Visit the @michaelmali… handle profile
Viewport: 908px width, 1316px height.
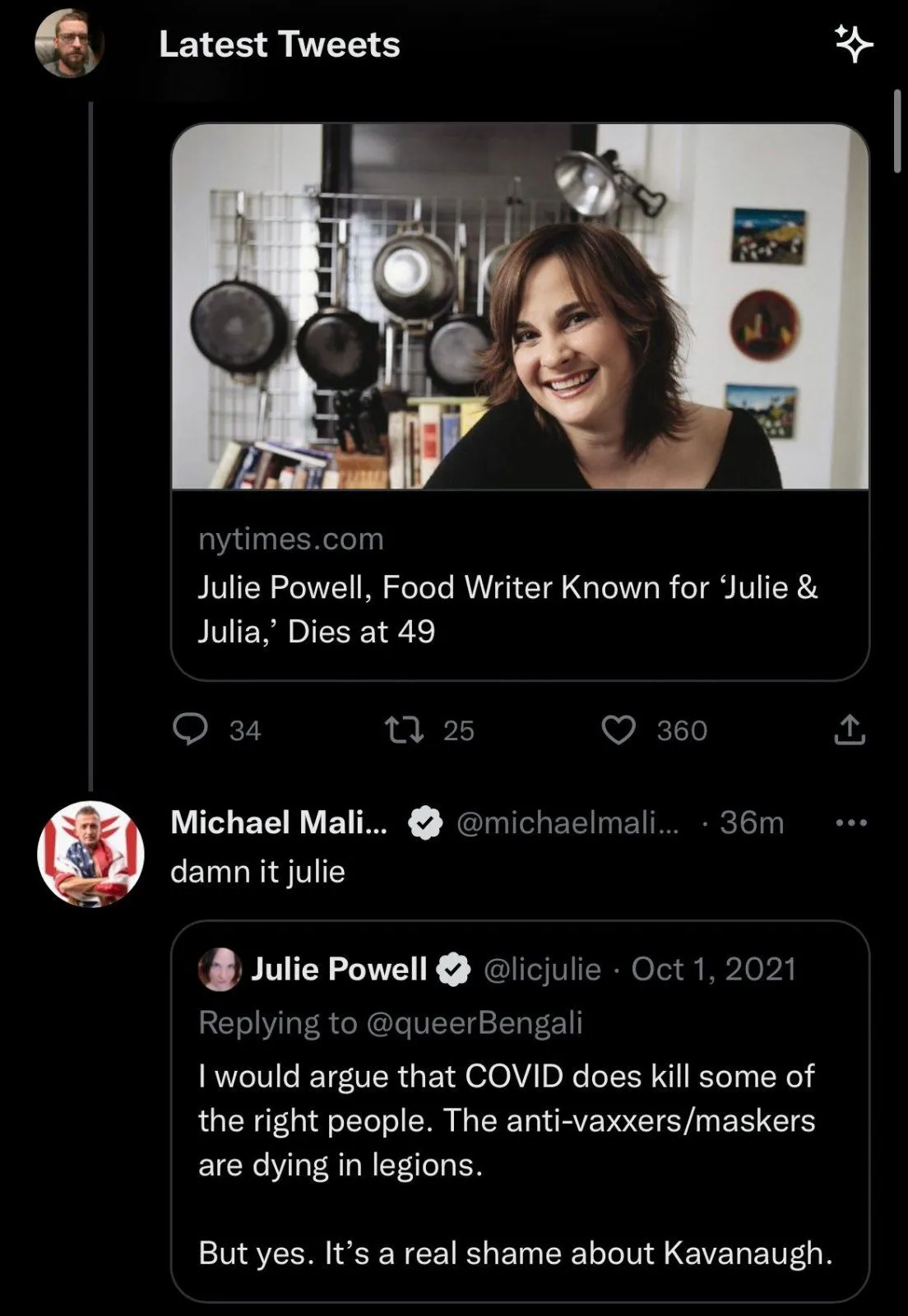pos(567,822)
